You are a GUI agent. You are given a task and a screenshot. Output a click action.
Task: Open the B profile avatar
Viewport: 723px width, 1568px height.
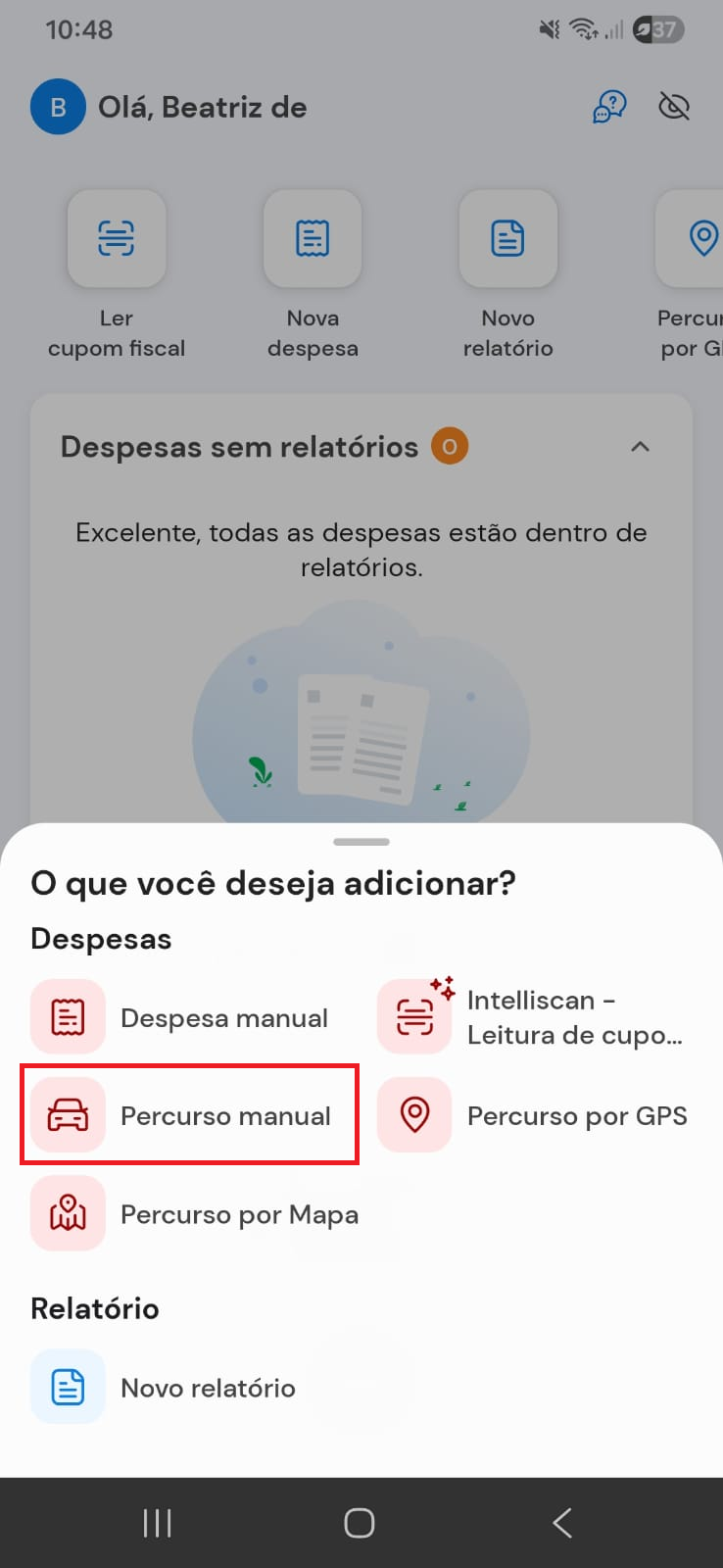tap(58, 107)
